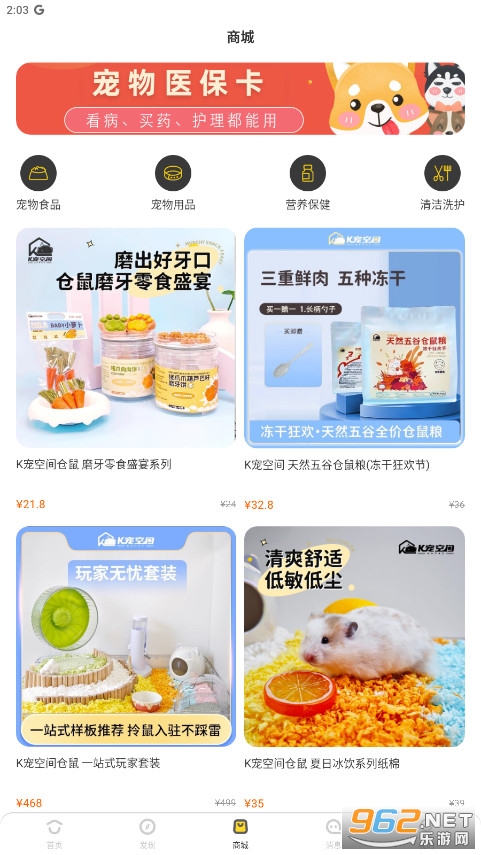Image resolution: width=481 pixels, height=855 pixels.
Task: Switch to the 首页 tab
Action: (x=54, y=834)
